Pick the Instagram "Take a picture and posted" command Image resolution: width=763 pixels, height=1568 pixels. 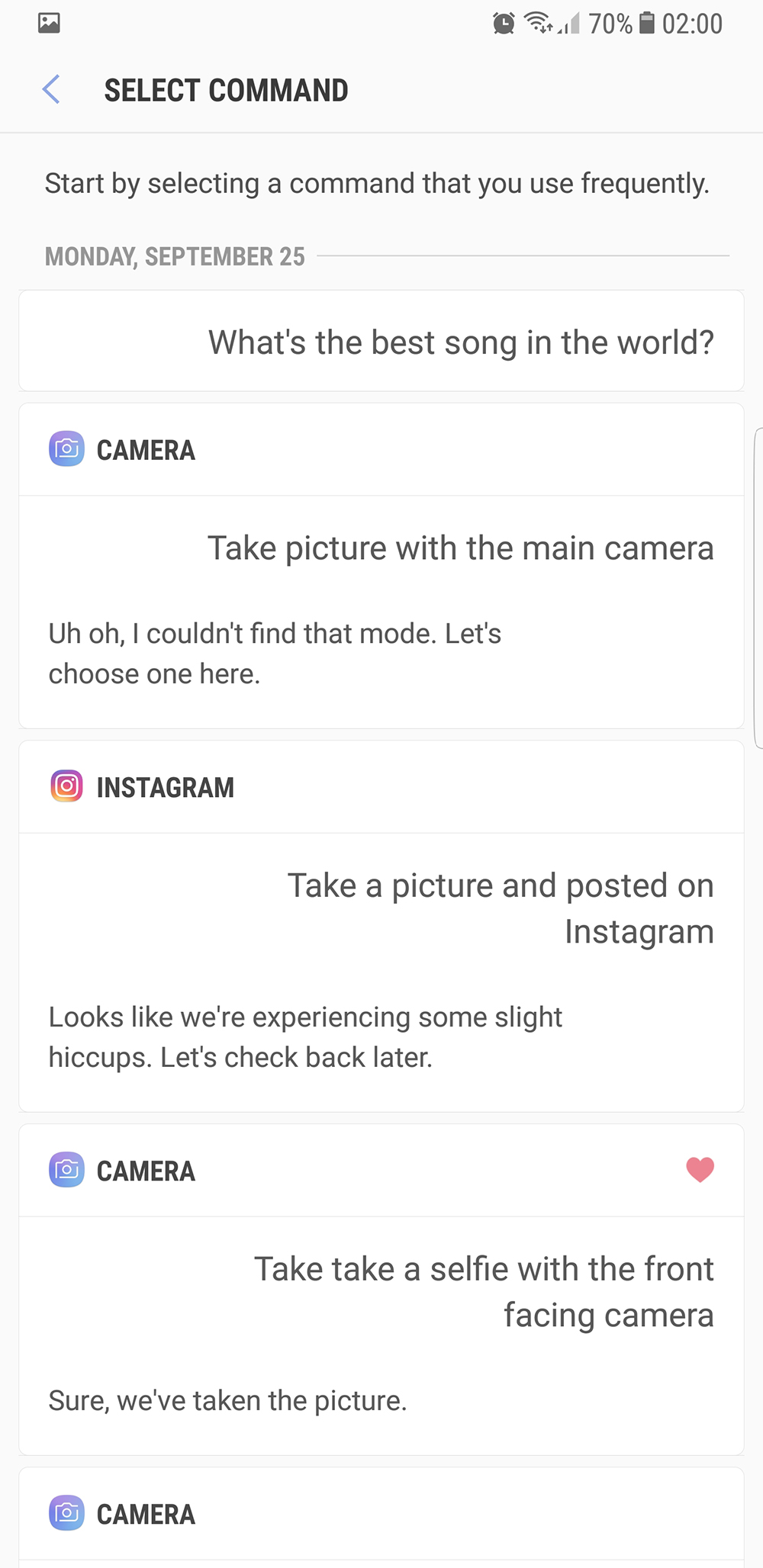click(500, 908)
